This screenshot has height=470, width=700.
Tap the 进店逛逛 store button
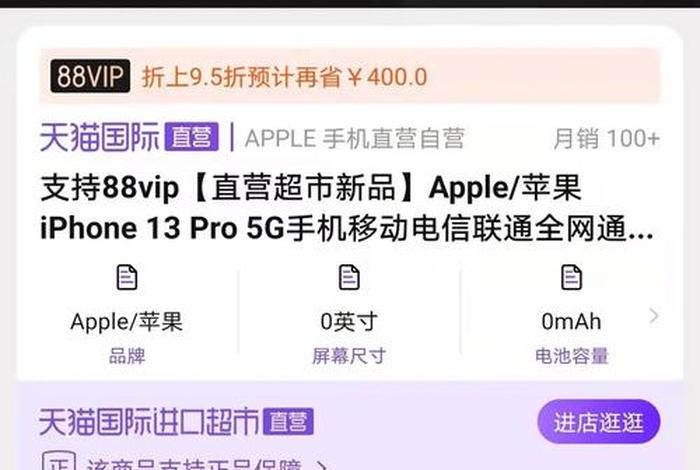pyautogui.click(x=599, y=422)
